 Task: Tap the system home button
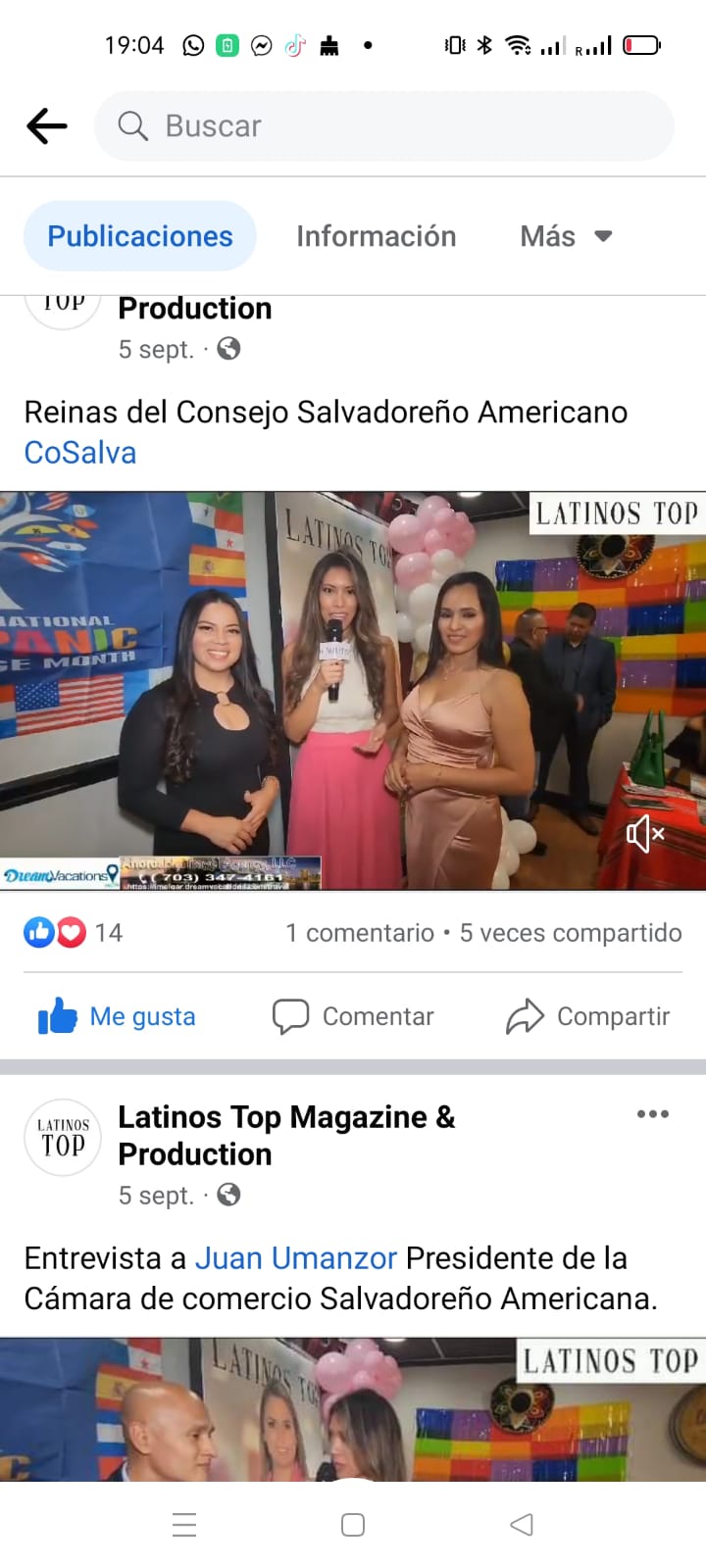[x=353, y=1525]
